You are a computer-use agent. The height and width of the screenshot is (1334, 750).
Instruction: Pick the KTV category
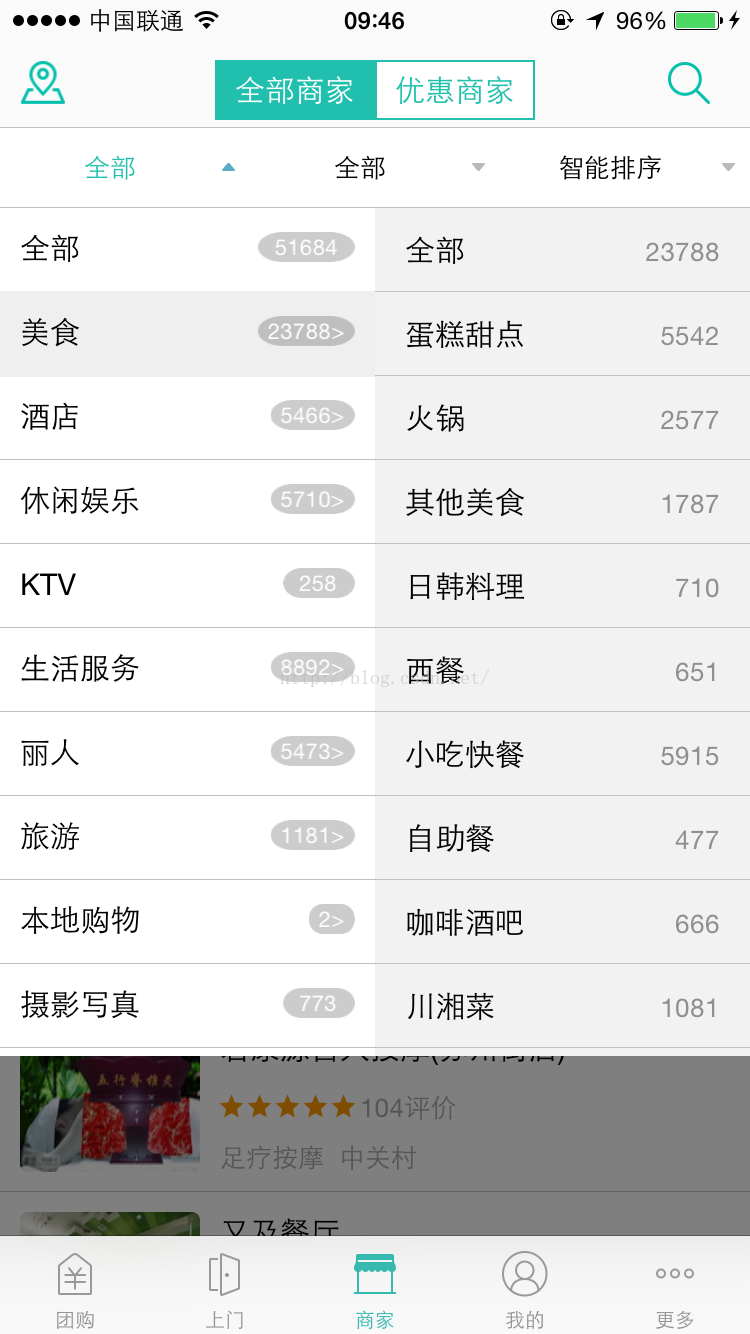click(x=187, y=585)
